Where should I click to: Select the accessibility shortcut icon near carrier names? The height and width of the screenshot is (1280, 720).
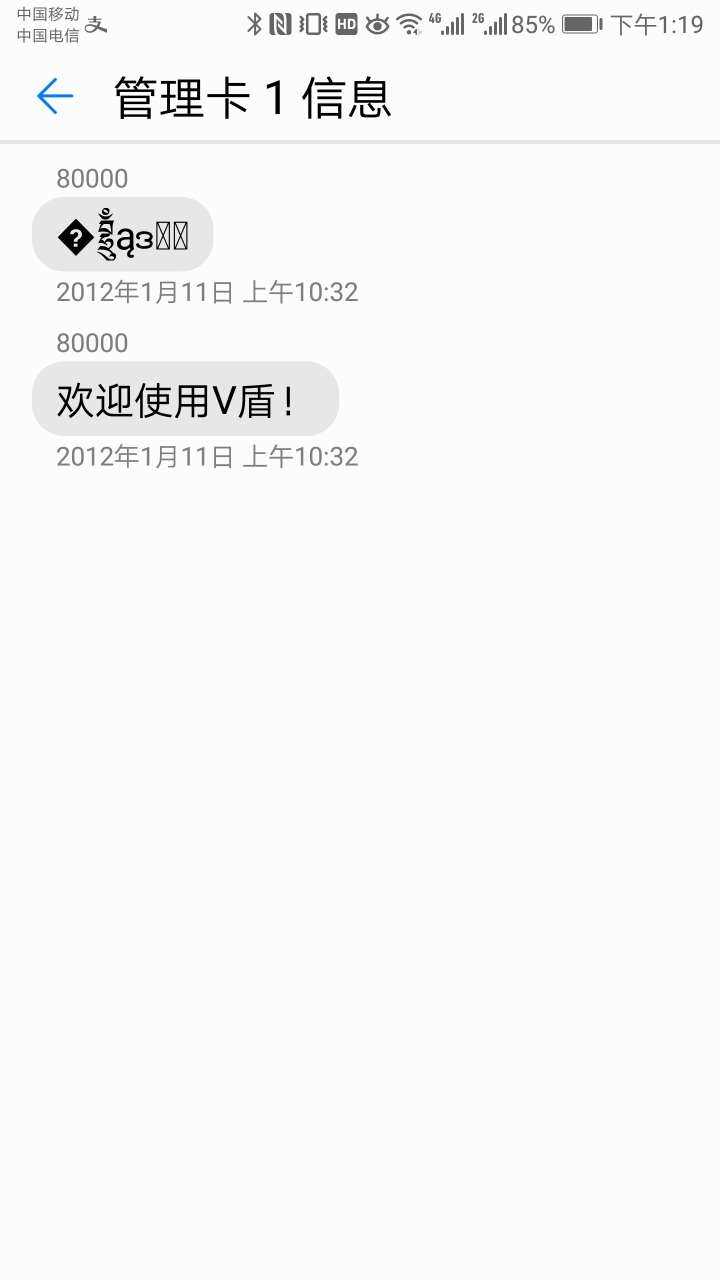[97, 27]
